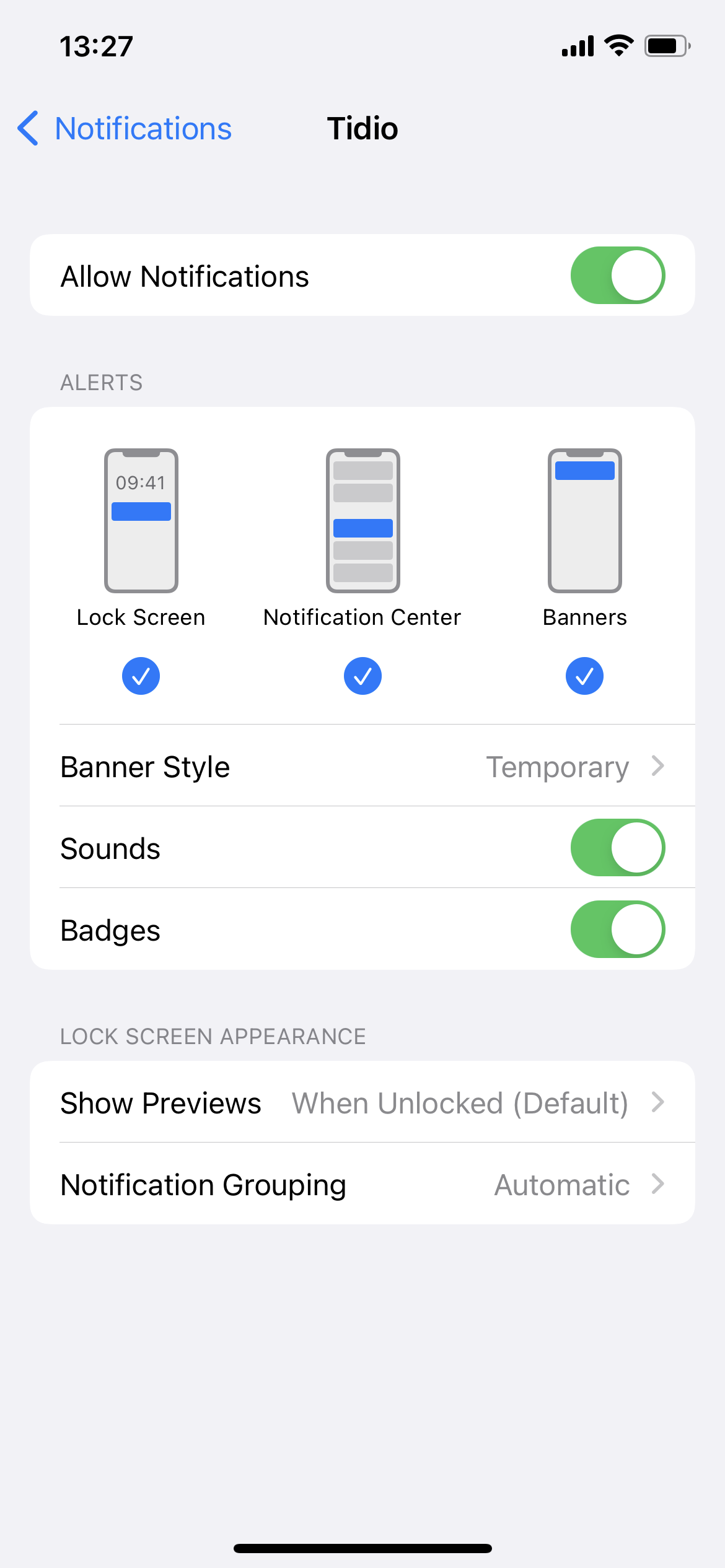
Task: Disable the Badges switch
Action: (x=618, y=930)
